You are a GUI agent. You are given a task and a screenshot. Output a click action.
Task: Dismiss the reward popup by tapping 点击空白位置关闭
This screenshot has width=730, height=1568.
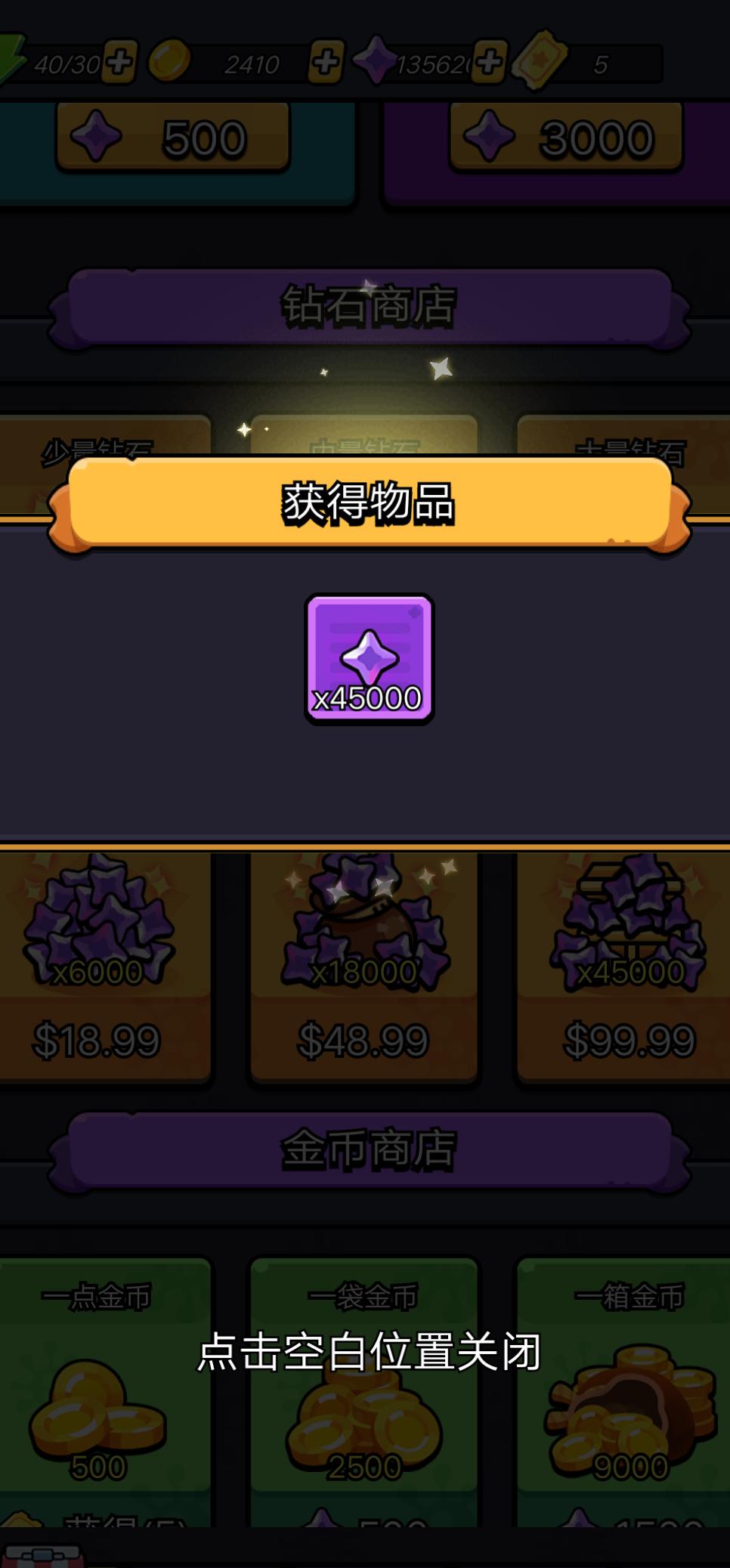tap(369, 1352)
